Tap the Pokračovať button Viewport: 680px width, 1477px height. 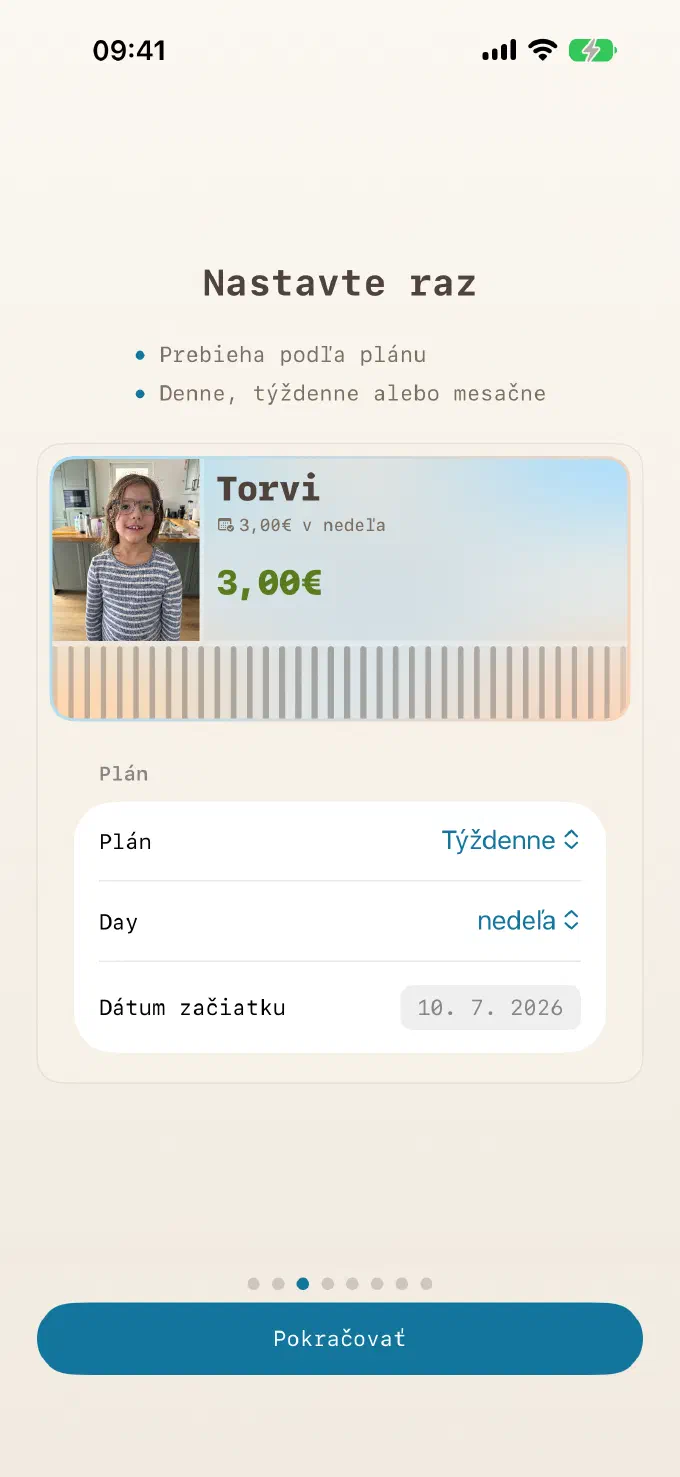[340, 1338]
